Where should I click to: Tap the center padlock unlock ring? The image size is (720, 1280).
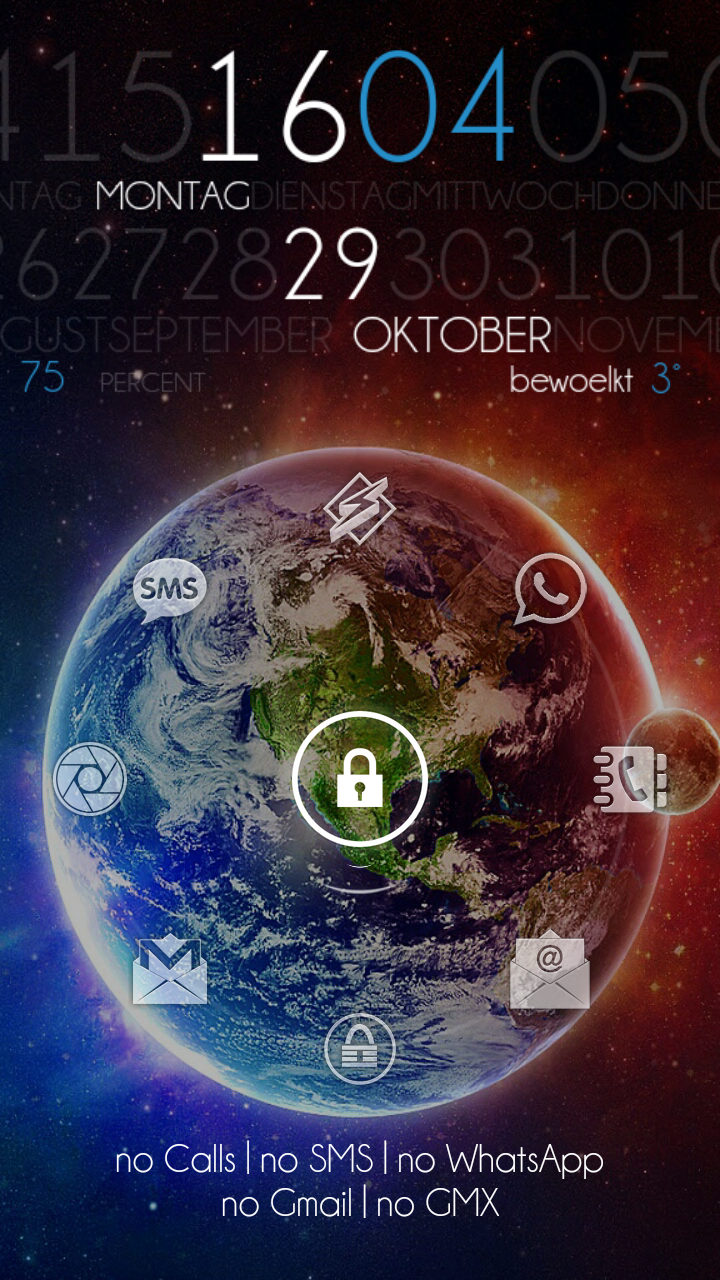360,779
